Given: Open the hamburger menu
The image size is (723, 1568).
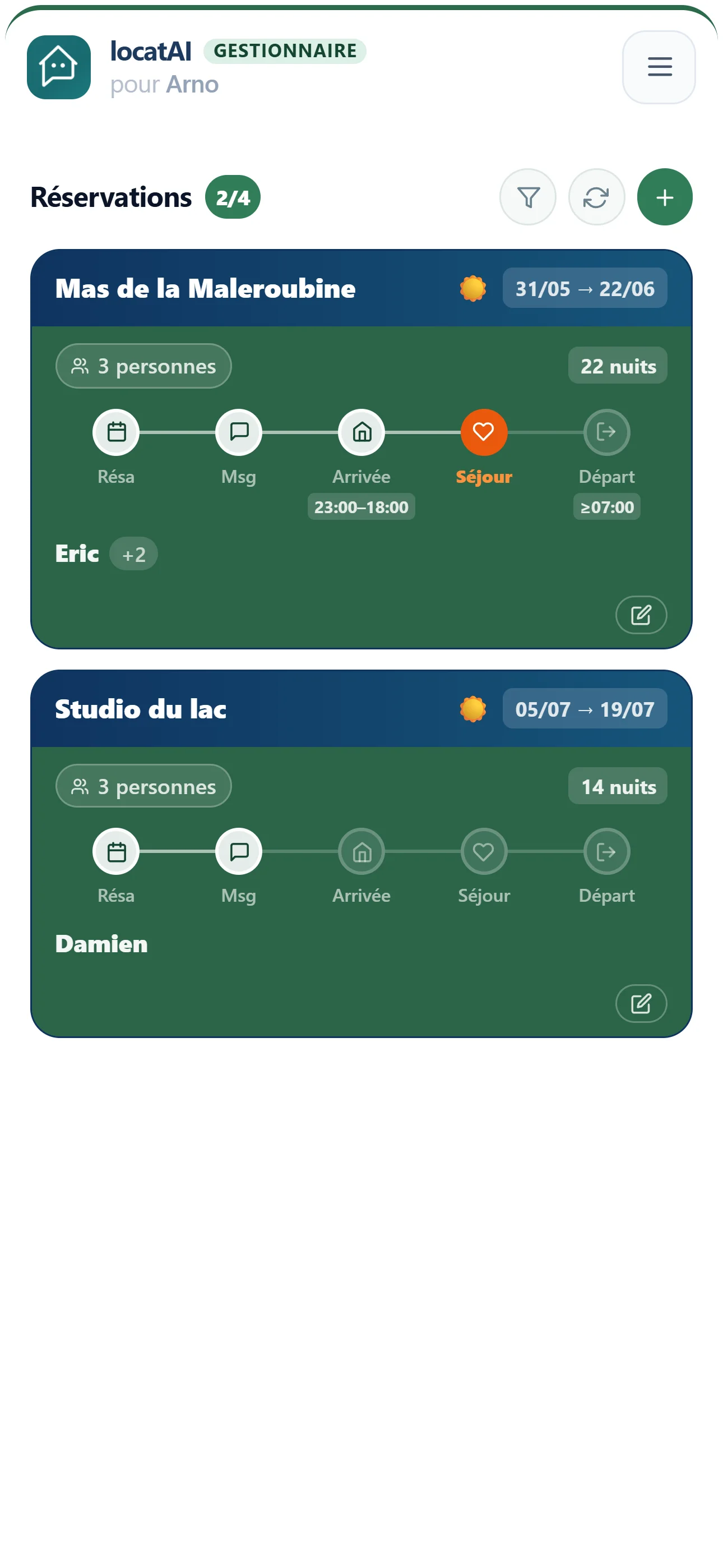Looking at the screenshot, I should 659,67.
